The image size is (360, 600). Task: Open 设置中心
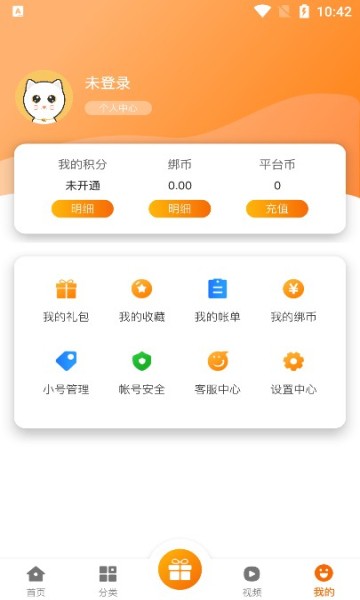pyautogui.click(x=293, y=373)
